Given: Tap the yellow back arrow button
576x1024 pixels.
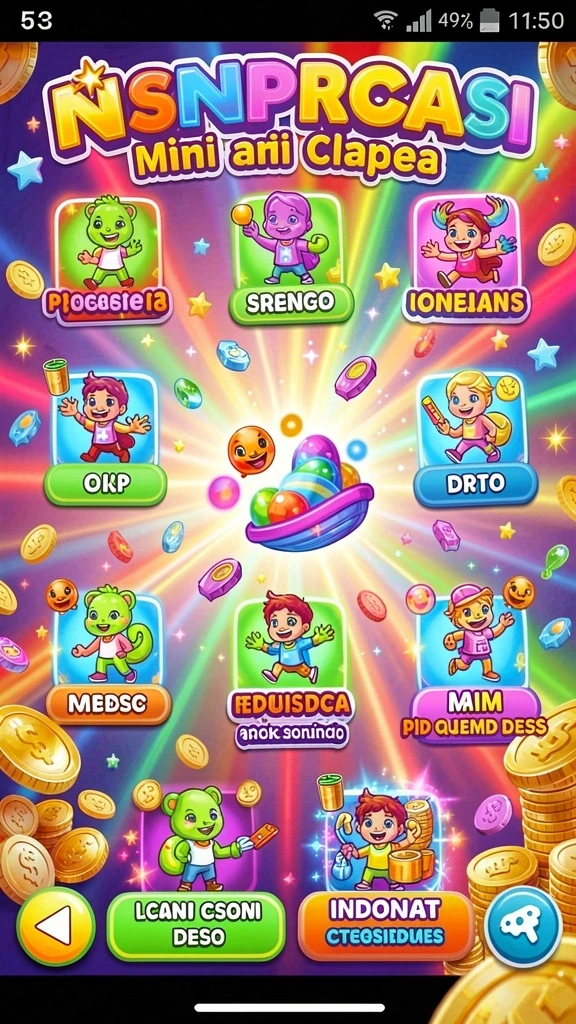Looking at the screenshot, I should tap(56, 926).
